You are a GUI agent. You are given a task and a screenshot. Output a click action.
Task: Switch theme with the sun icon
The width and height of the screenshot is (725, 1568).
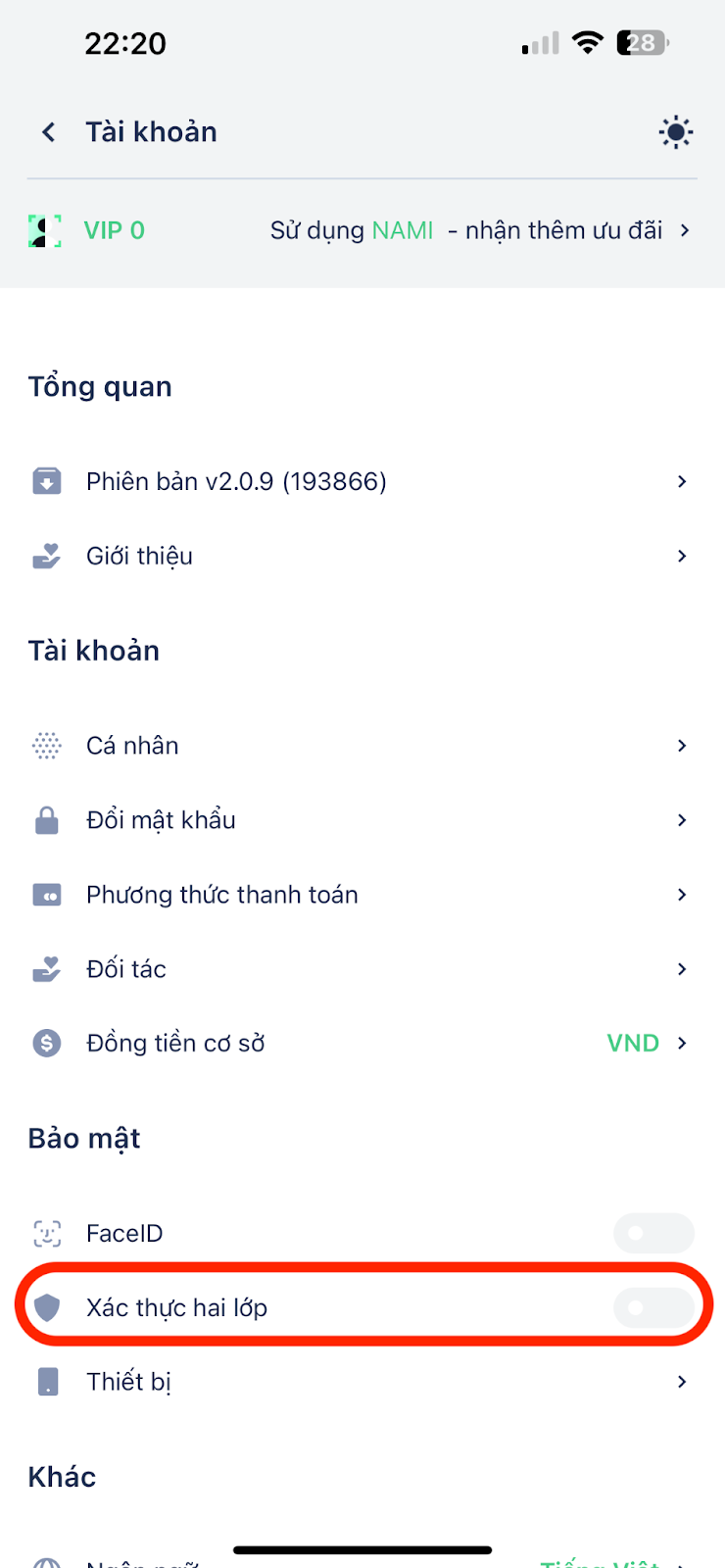click(676, 132)
